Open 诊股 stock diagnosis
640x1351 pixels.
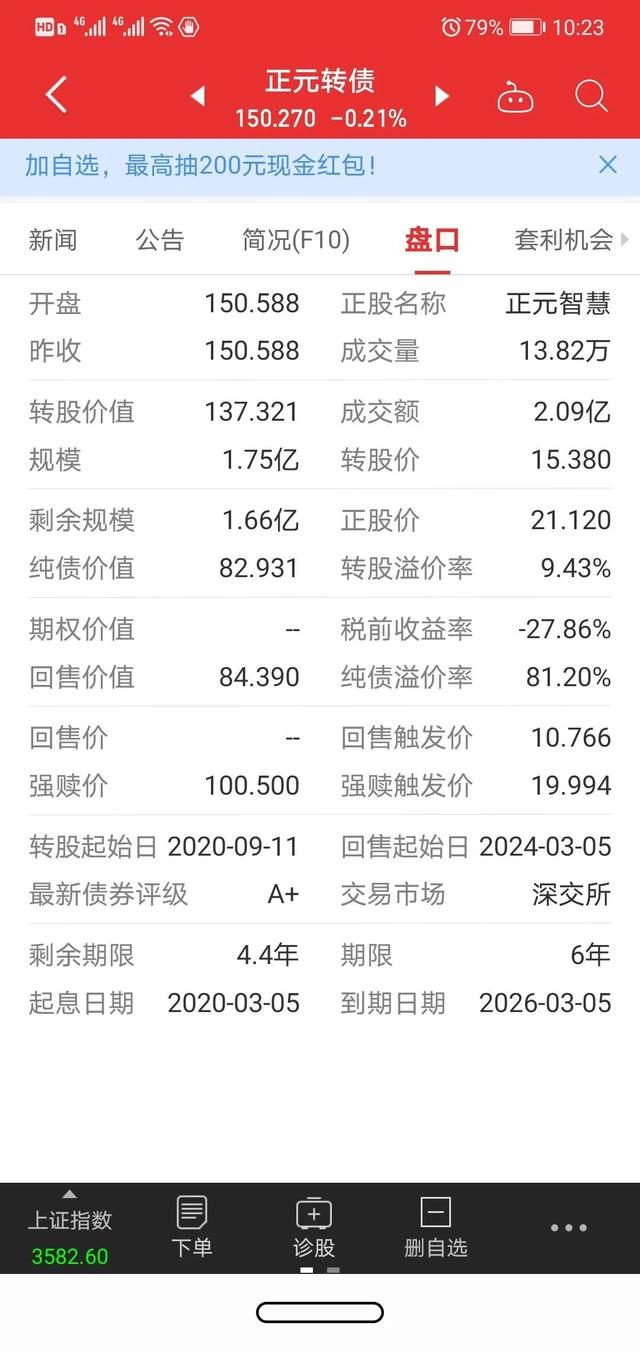click(314, 1229)
